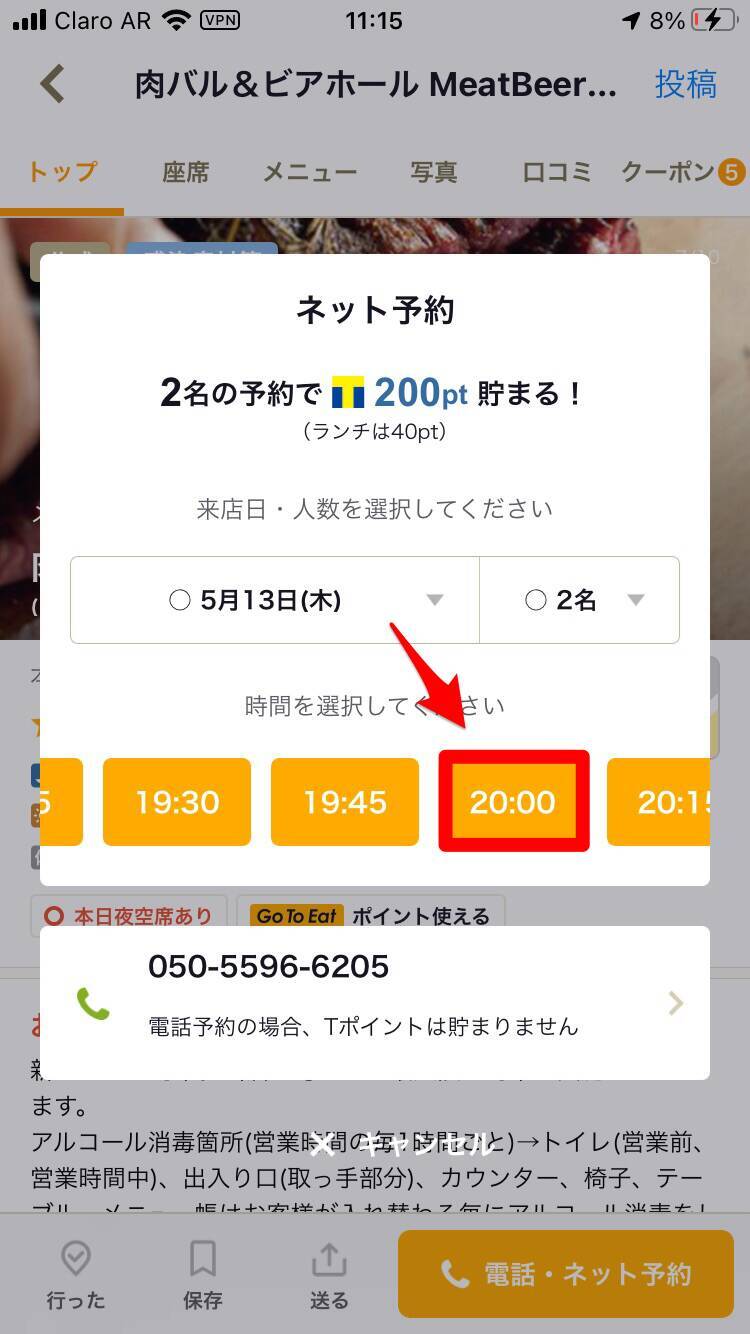Screen dimensions: 750x1334
Task: Share the restaurant via 送る
Action: 329,1275
